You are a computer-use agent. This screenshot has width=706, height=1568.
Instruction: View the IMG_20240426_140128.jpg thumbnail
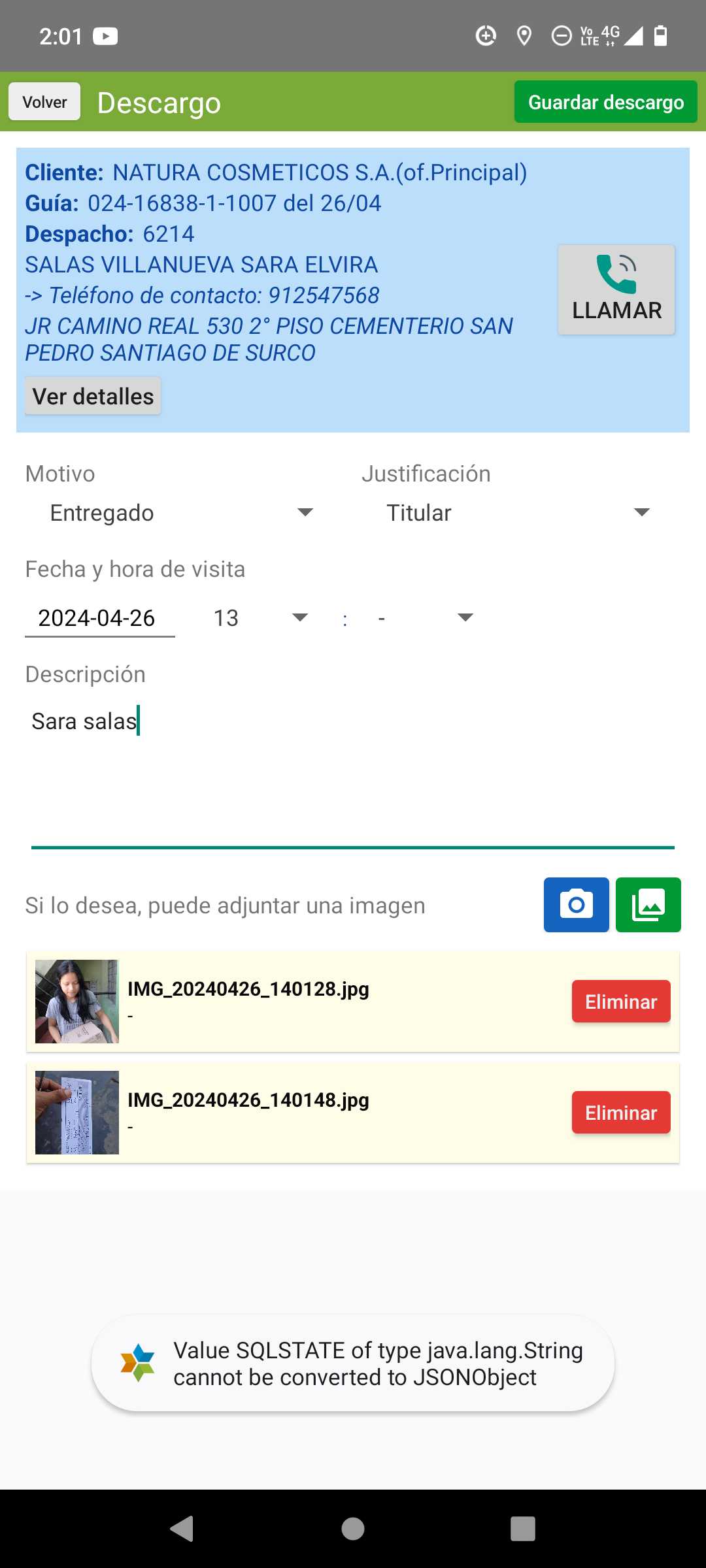(77, 1002)
